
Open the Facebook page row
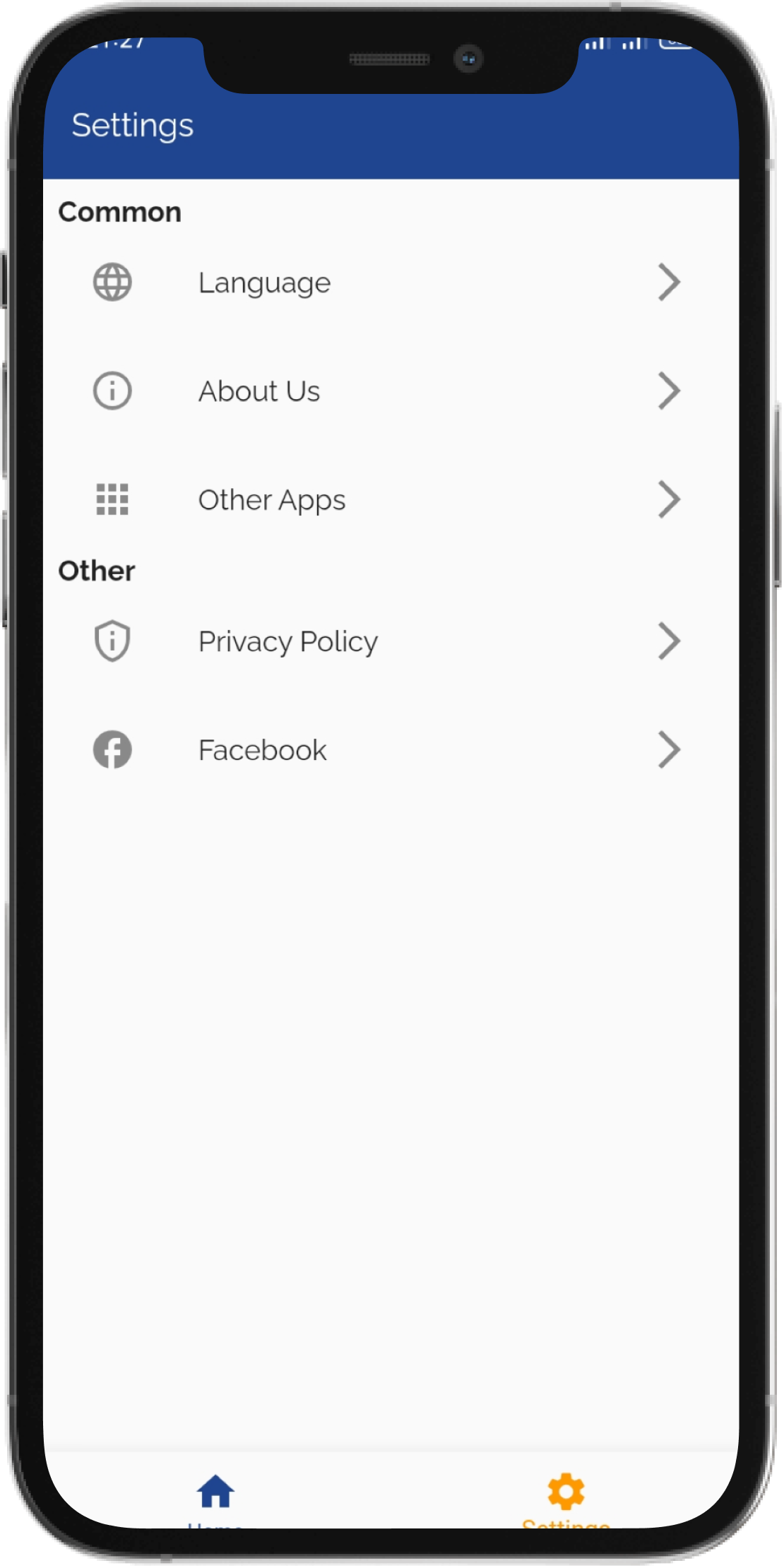[391, 750]
